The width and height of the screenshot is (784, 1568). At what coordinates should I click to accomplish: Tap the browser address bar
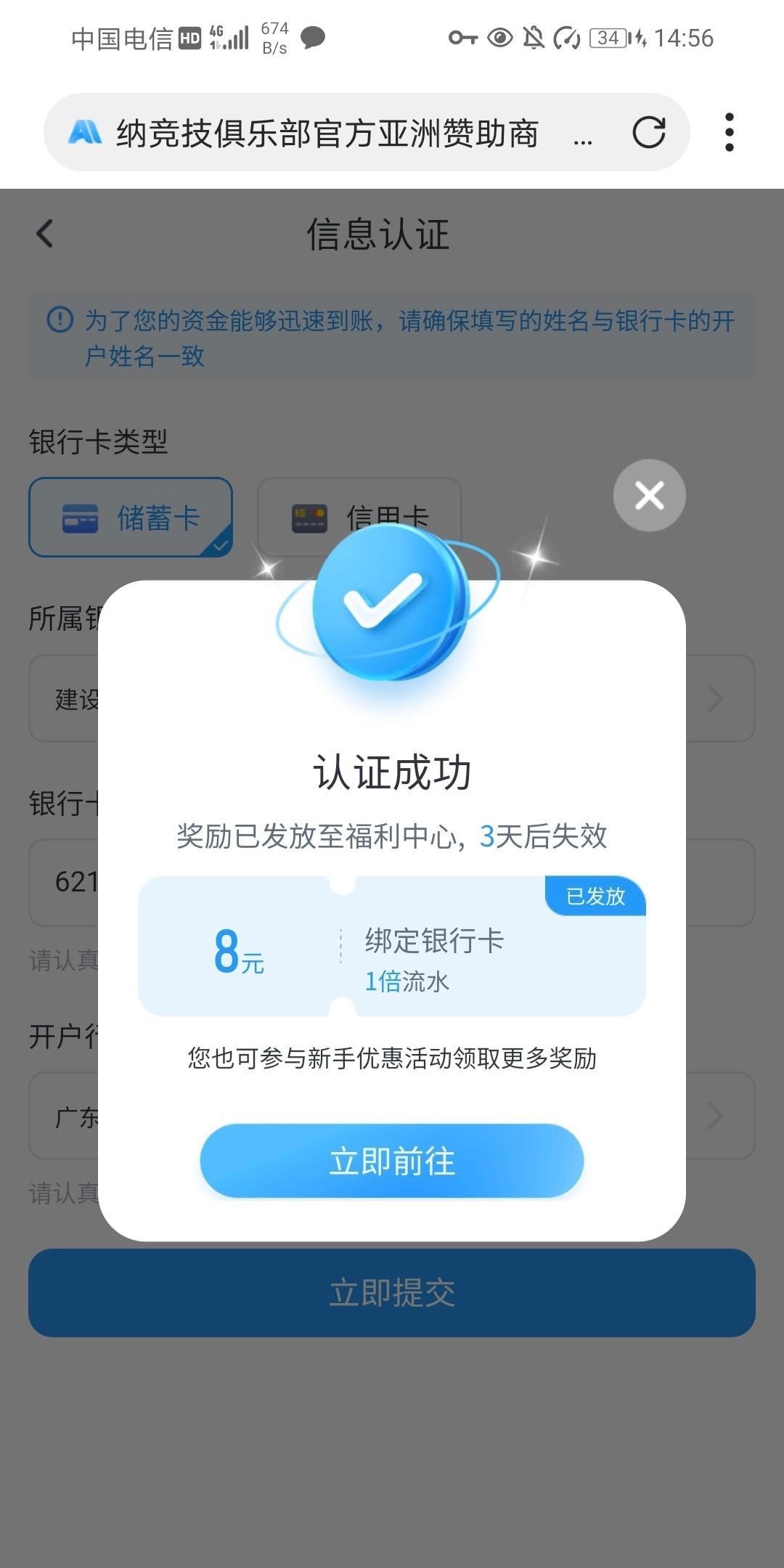[x=327, y=133]
